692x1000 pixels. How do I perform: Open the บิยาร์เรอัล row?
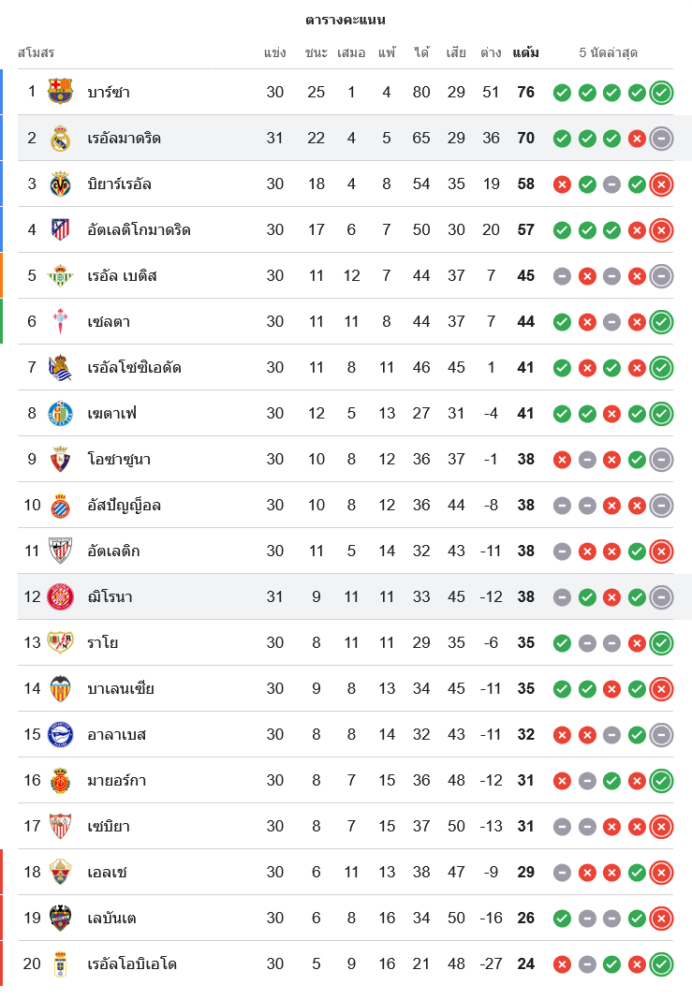[x=119, y=184]
